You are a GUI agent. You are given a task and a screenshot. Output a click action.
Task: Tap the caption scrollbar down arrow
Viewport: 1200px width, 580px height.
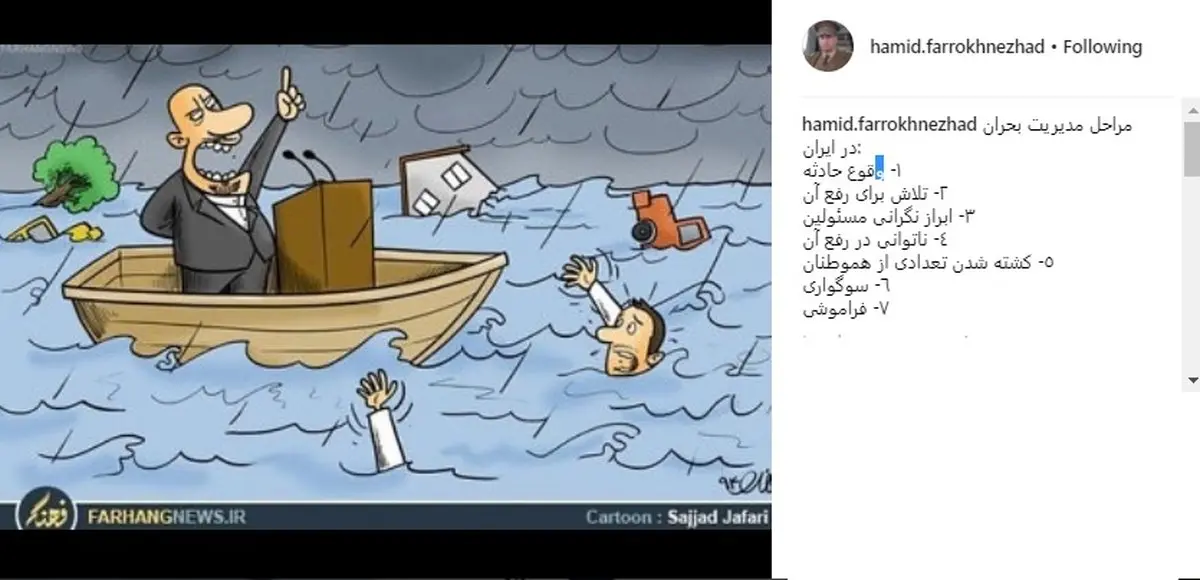[1192, 380]
